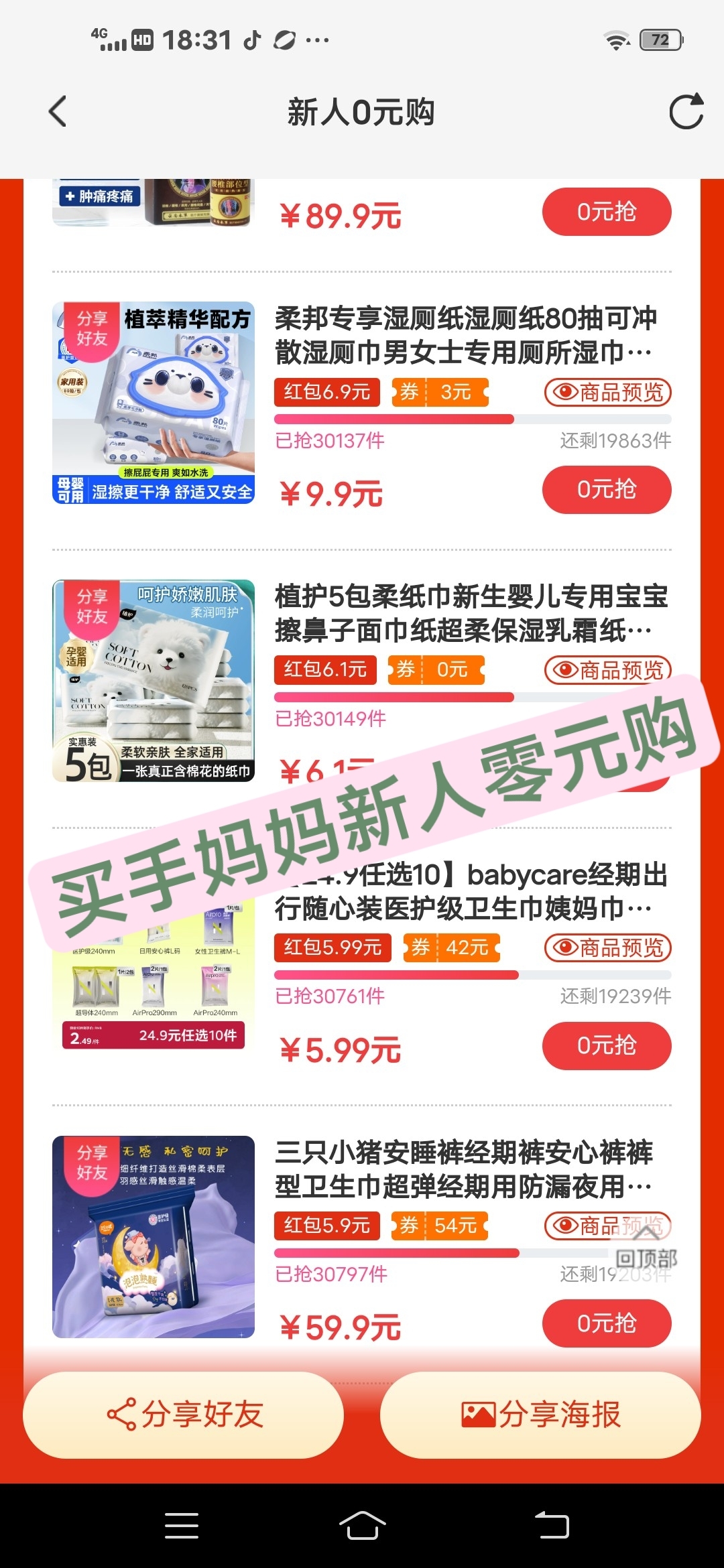724x1568 pixels.
Task: Refresh the page with the reload icon
Action: [686, 111]
